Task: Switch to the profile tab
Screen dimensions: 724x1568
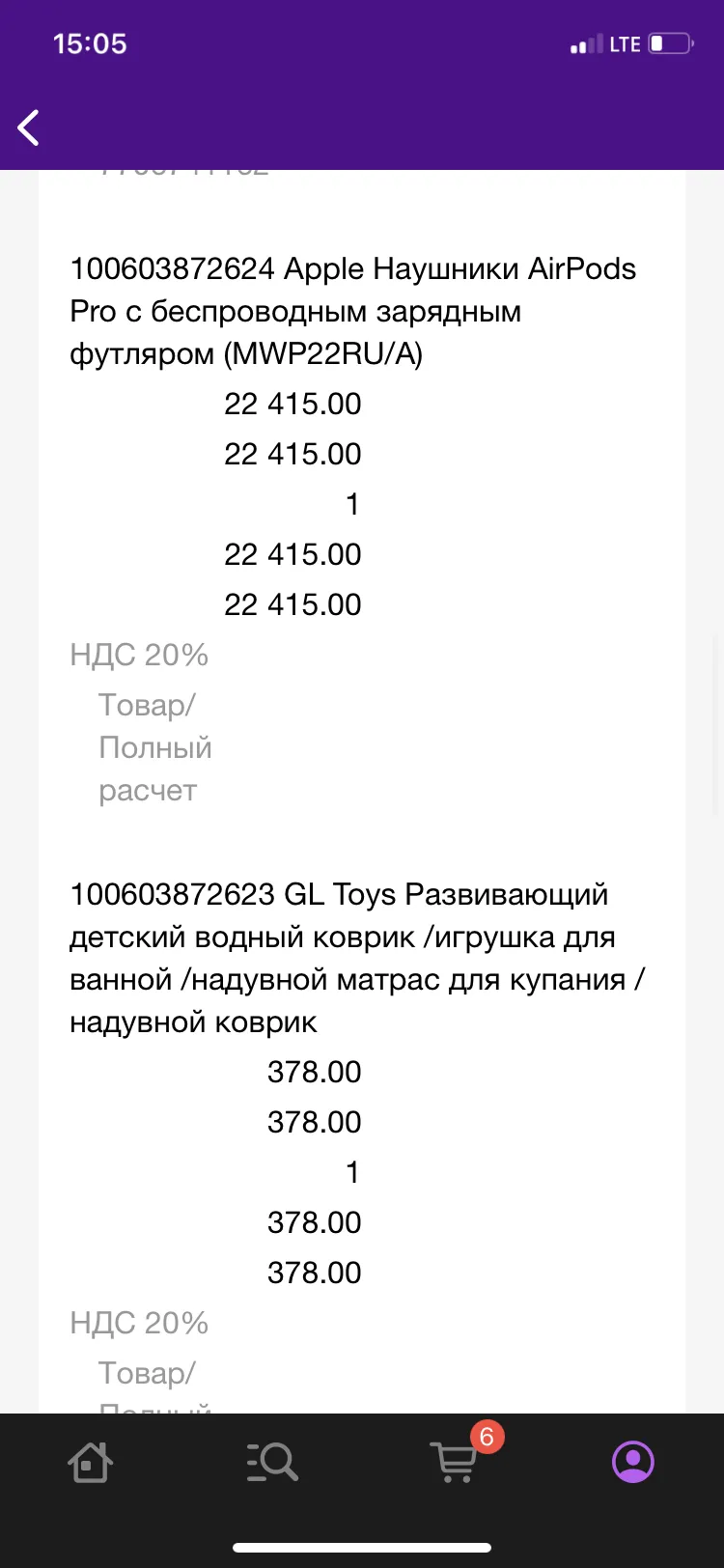Action: tap(633, 1463)
